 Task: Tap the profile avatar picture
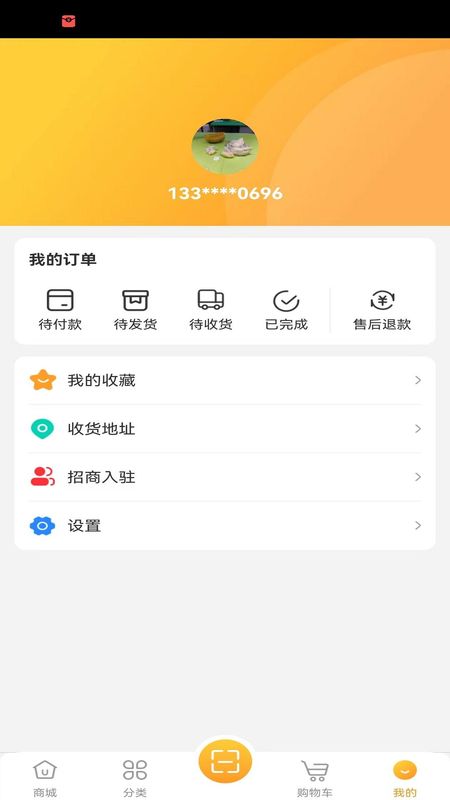pyautogui.click(x=225, y=147)
